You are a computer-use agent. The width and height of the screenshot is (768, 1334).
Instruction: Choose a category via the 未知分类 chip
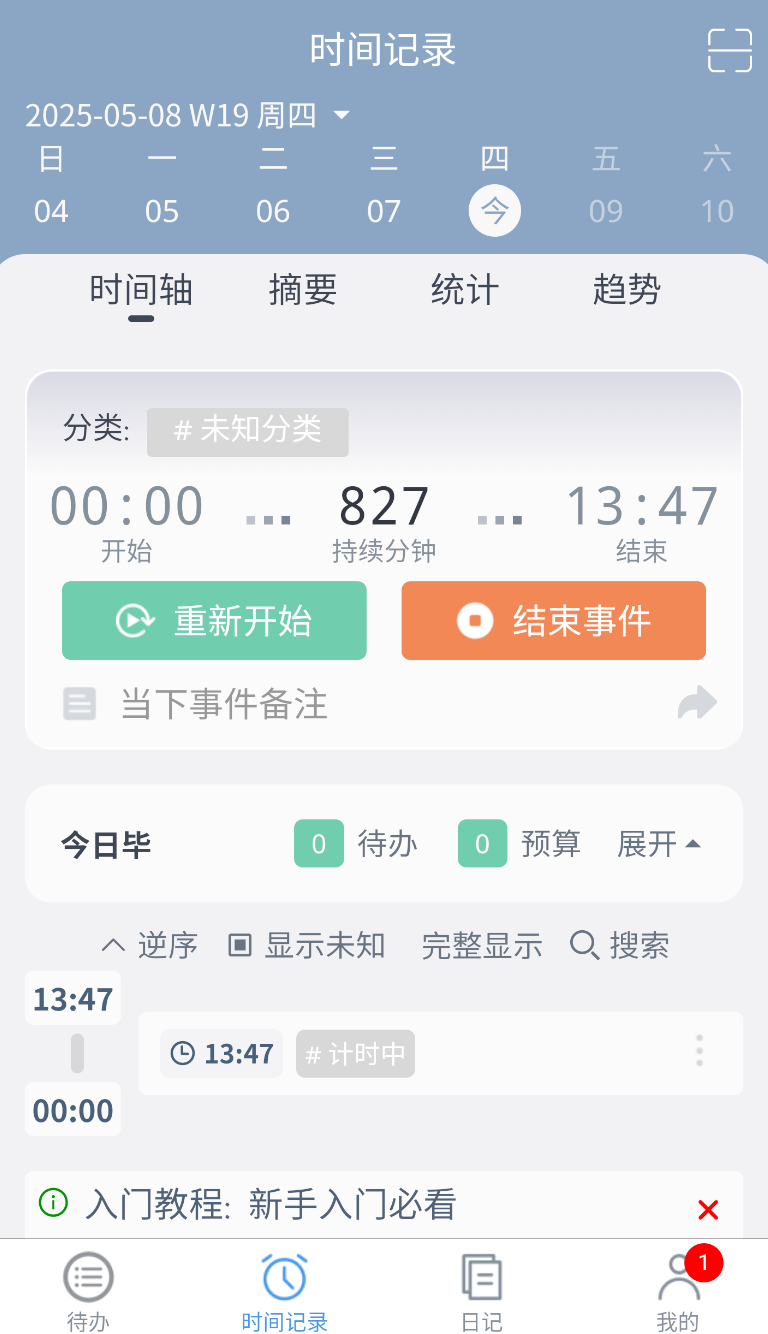[248, 432]
